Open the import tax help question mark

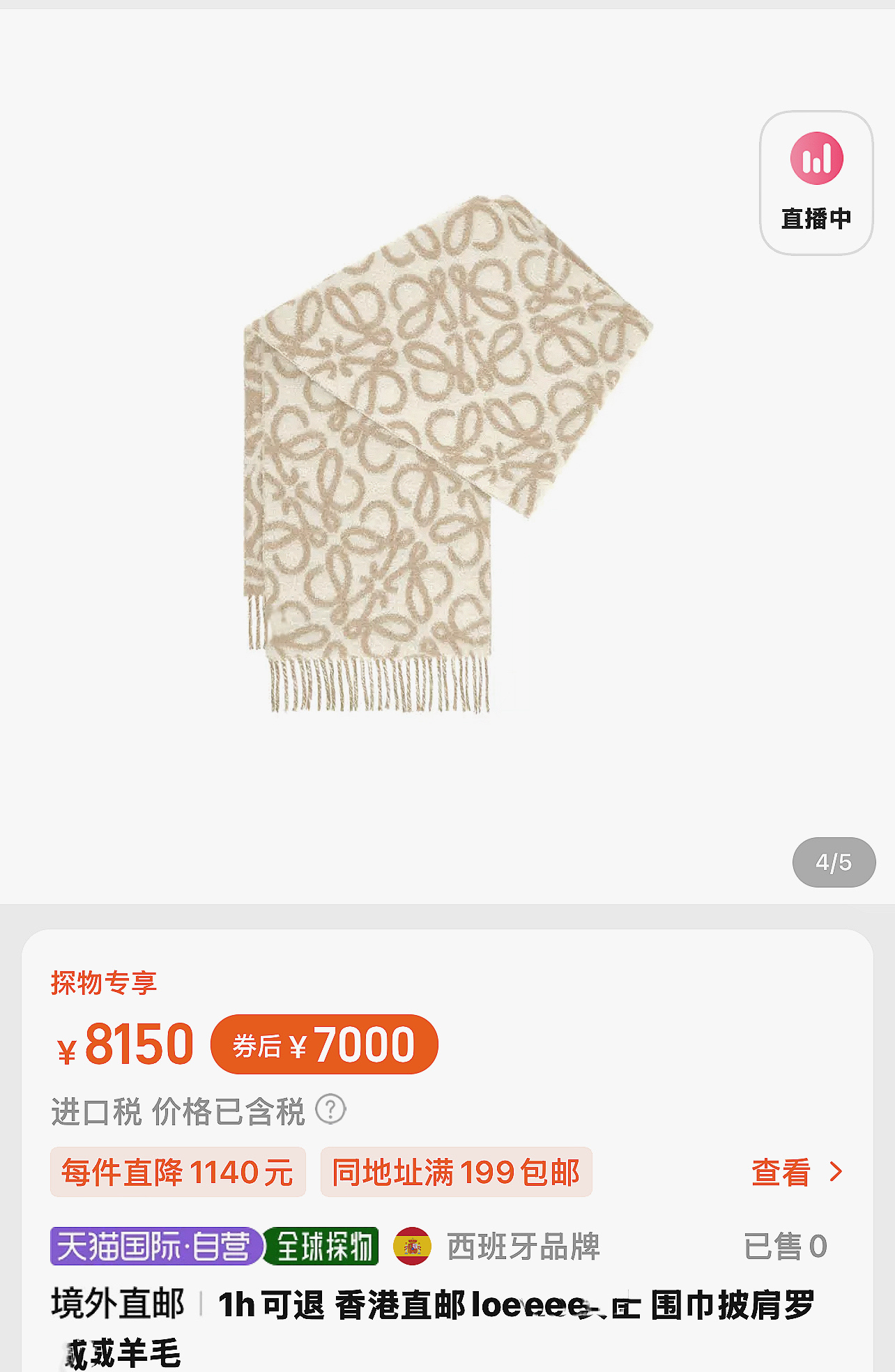pyautogui.click(x=330, y=1109)
